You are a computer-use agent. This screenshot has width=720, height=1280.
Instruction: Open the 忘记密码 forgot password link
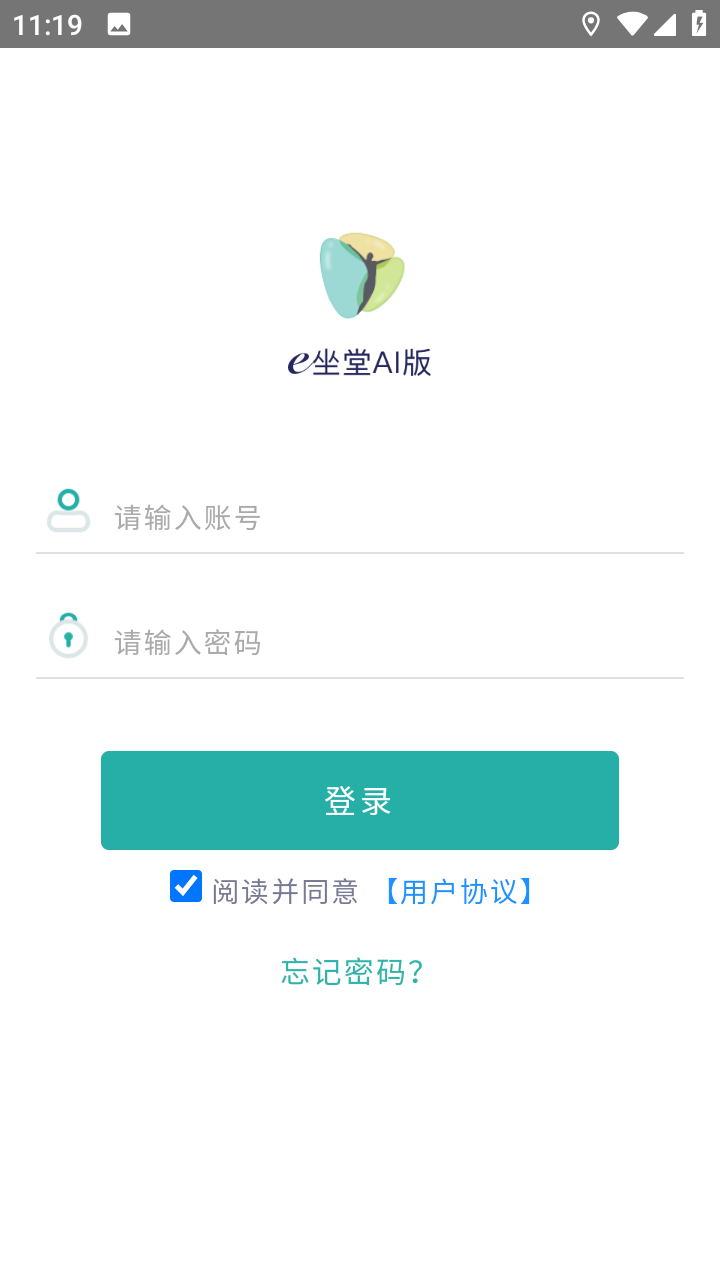pos(353,971)
